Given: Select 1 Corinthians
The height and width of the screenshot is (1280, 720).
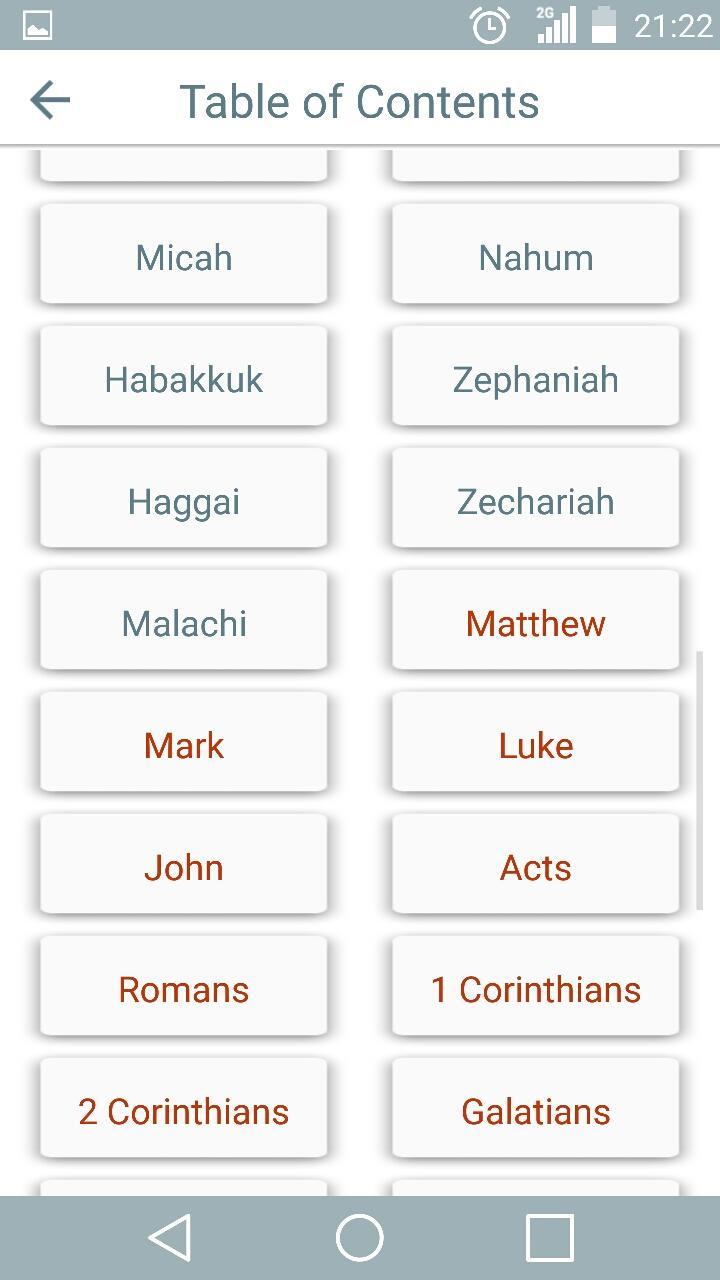Looking at the screenshot, I should tap(536, 989).
